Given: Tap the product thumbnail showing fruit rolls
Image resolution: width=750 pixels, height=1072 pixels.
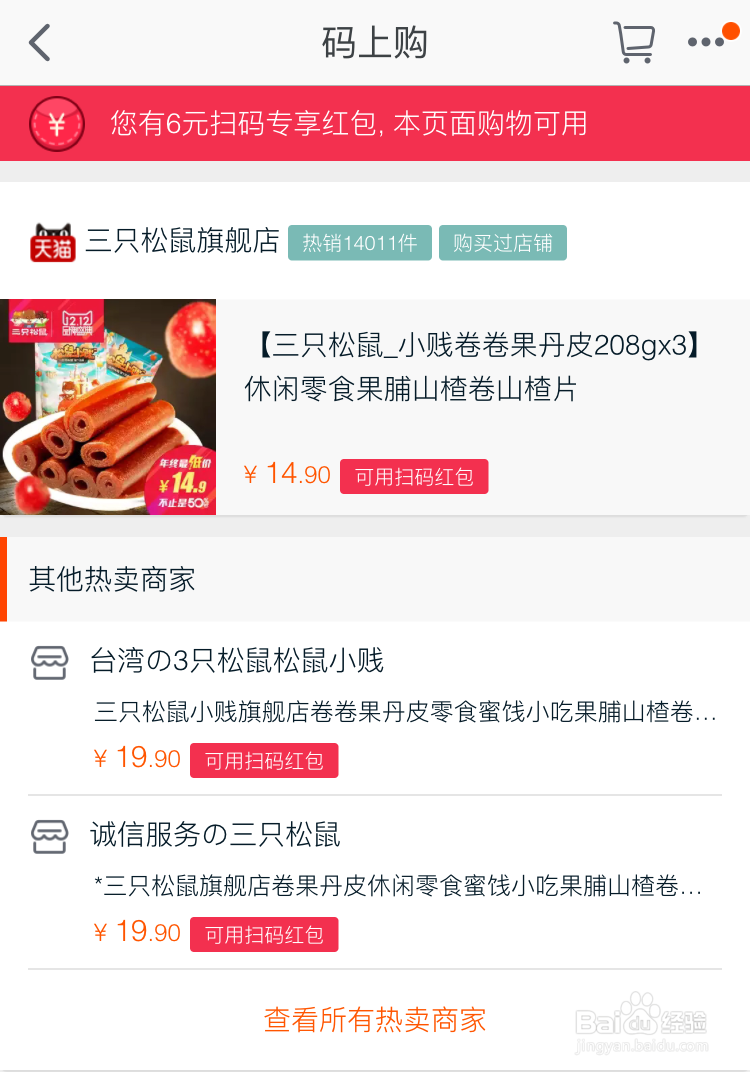Looking at the screenshot, I should point(108,407).
